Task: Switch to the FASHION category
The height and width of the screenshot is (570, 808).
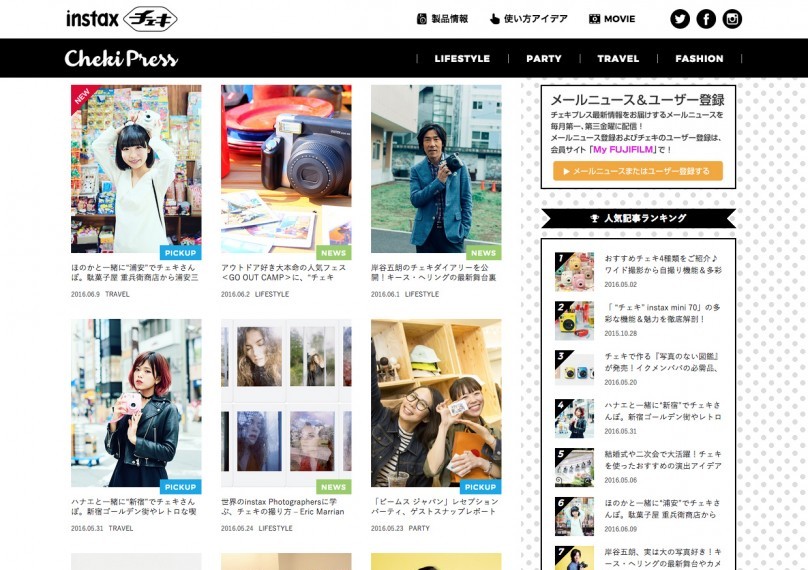Action: pos(699,59)
